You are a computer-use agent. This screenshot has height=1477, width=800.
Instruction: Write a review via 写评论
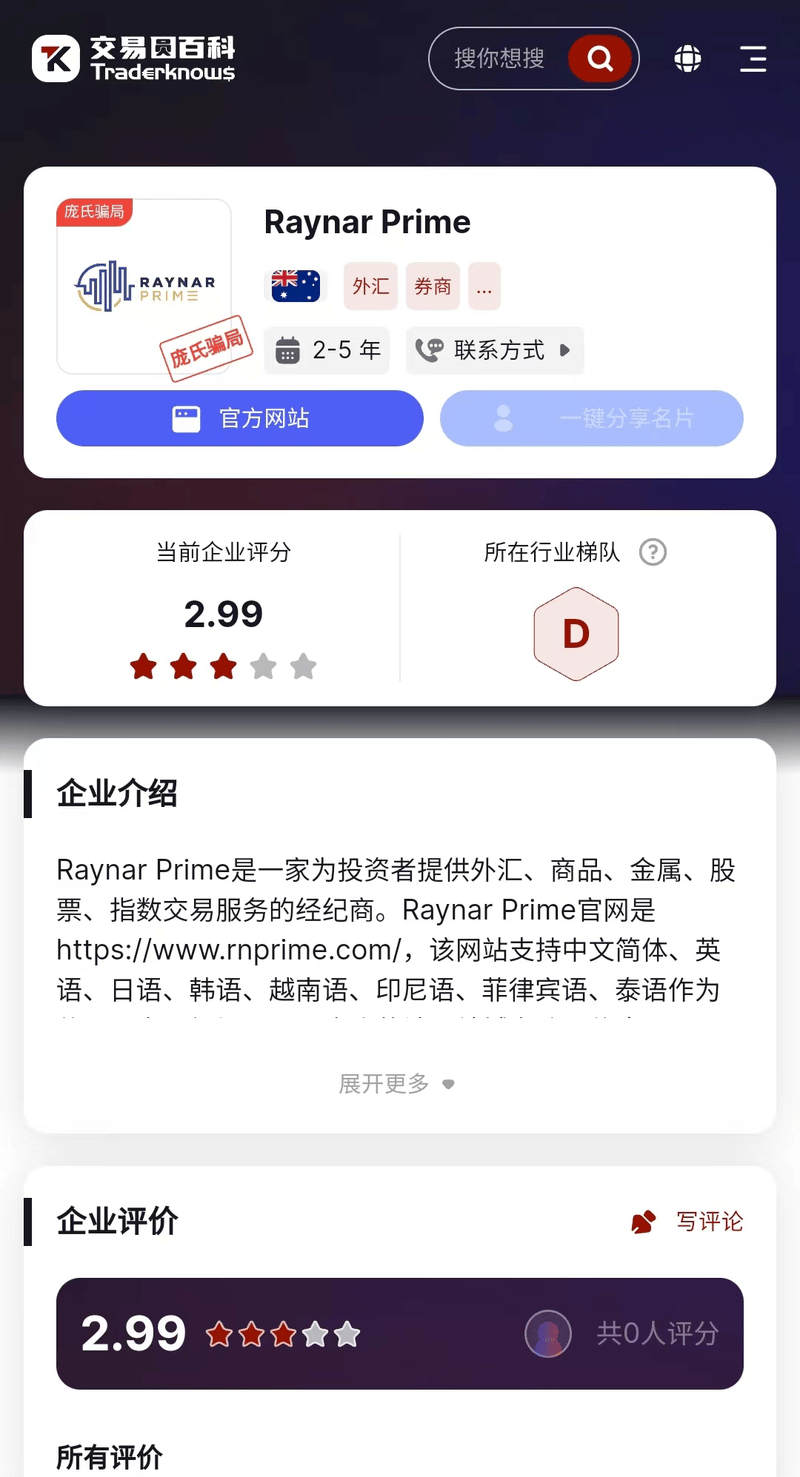click(688, 1222)
